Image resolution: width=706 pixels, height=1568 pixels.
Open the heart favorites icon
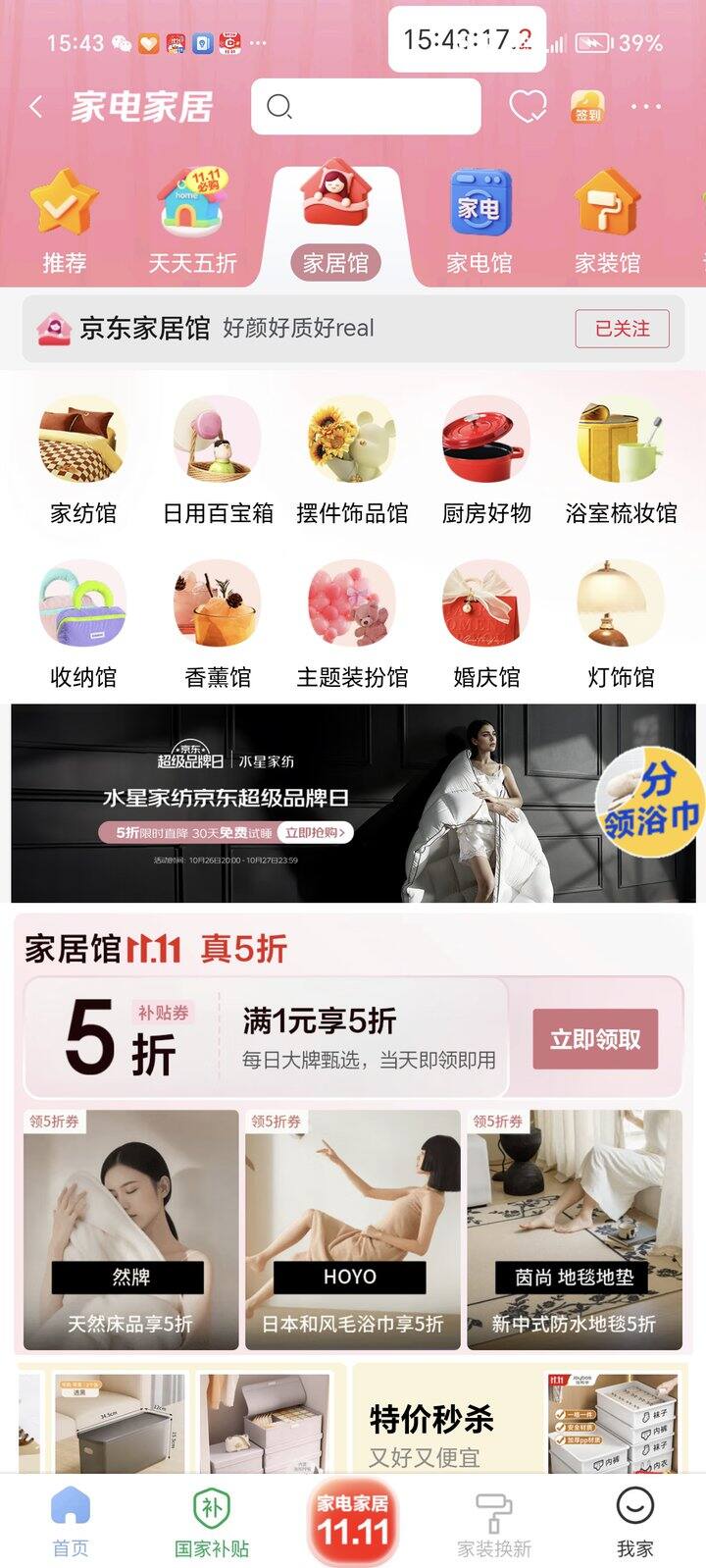528,107
